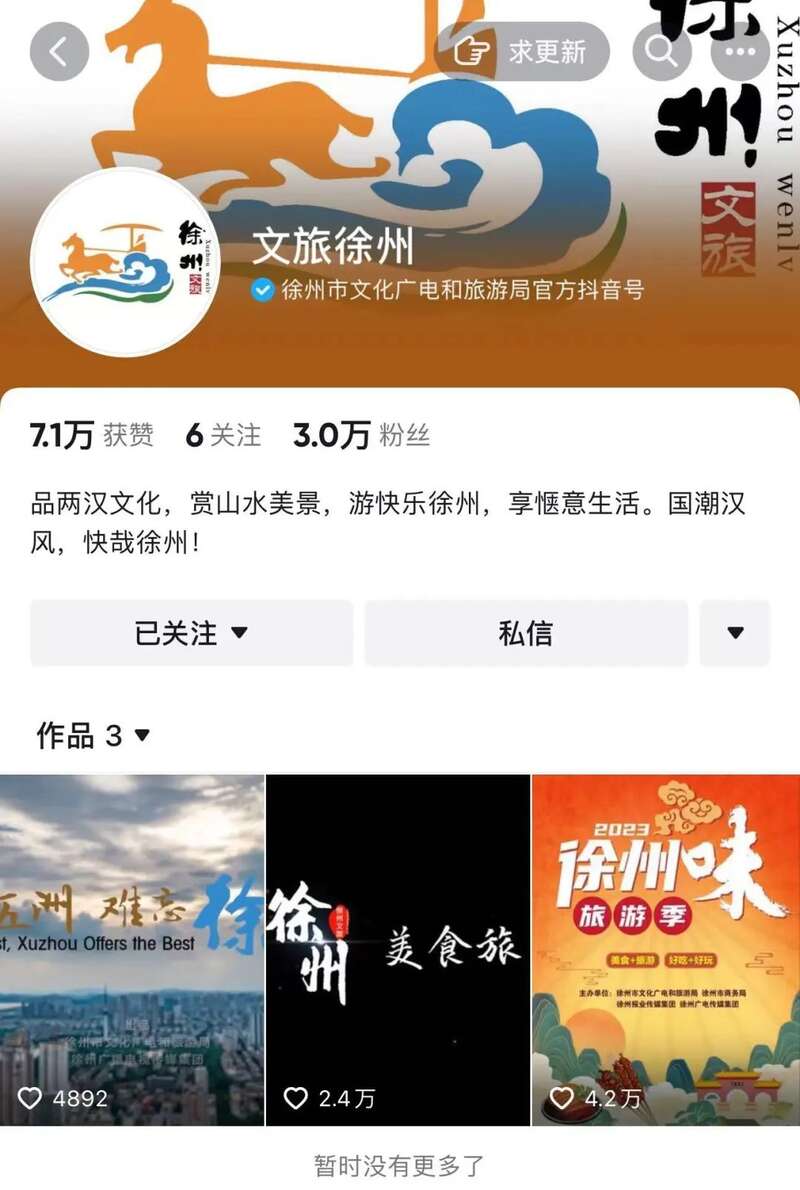Play the 徐州美食旅 video with 2.4万 likes

[x=398, y=950]
